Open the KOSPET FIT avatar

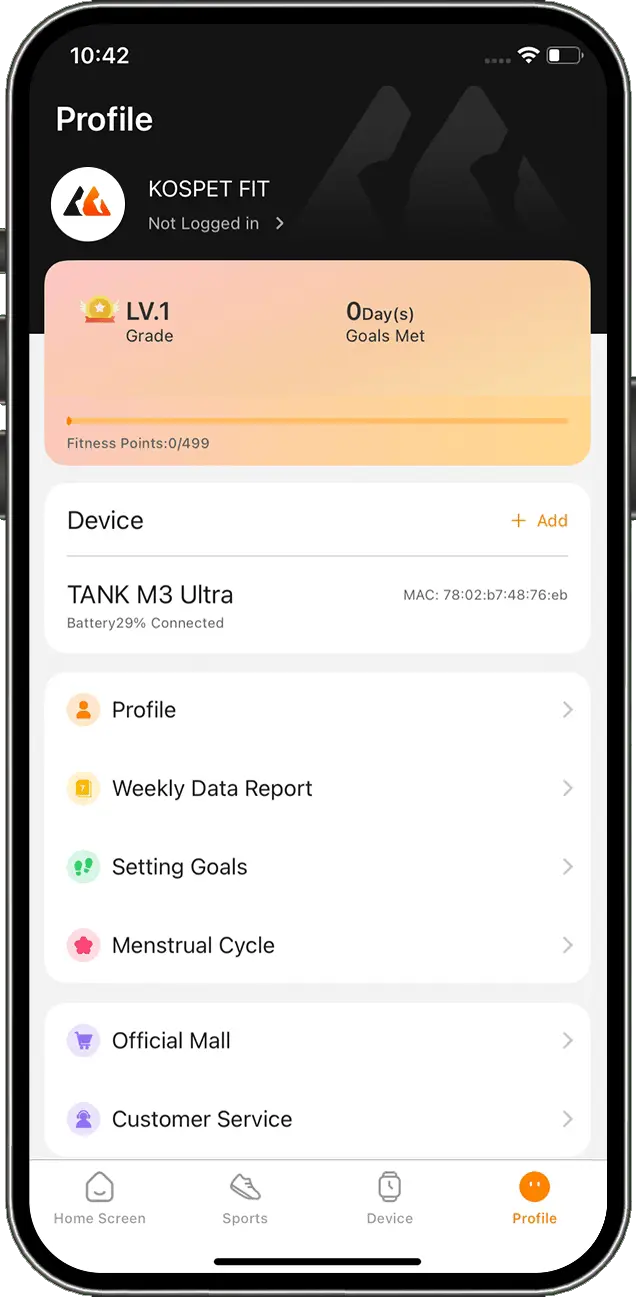88,204
